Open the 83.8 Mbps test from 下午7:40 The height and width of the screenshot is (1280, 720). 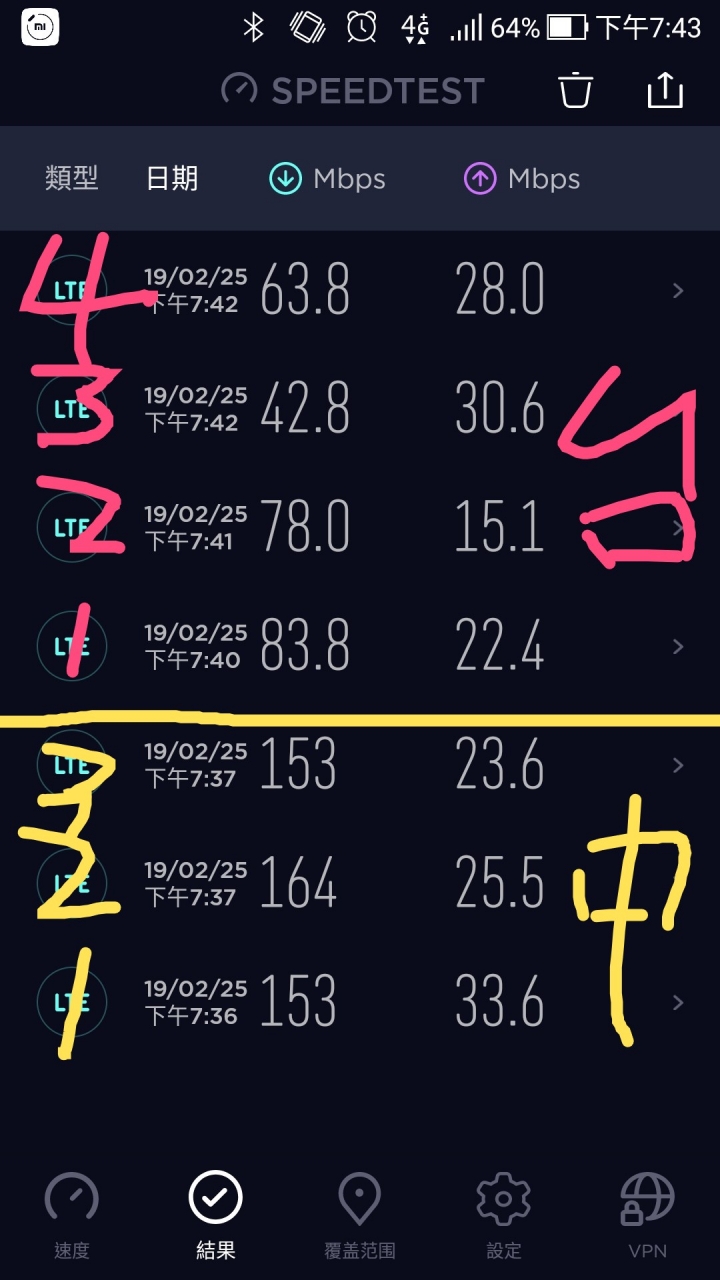360,646
